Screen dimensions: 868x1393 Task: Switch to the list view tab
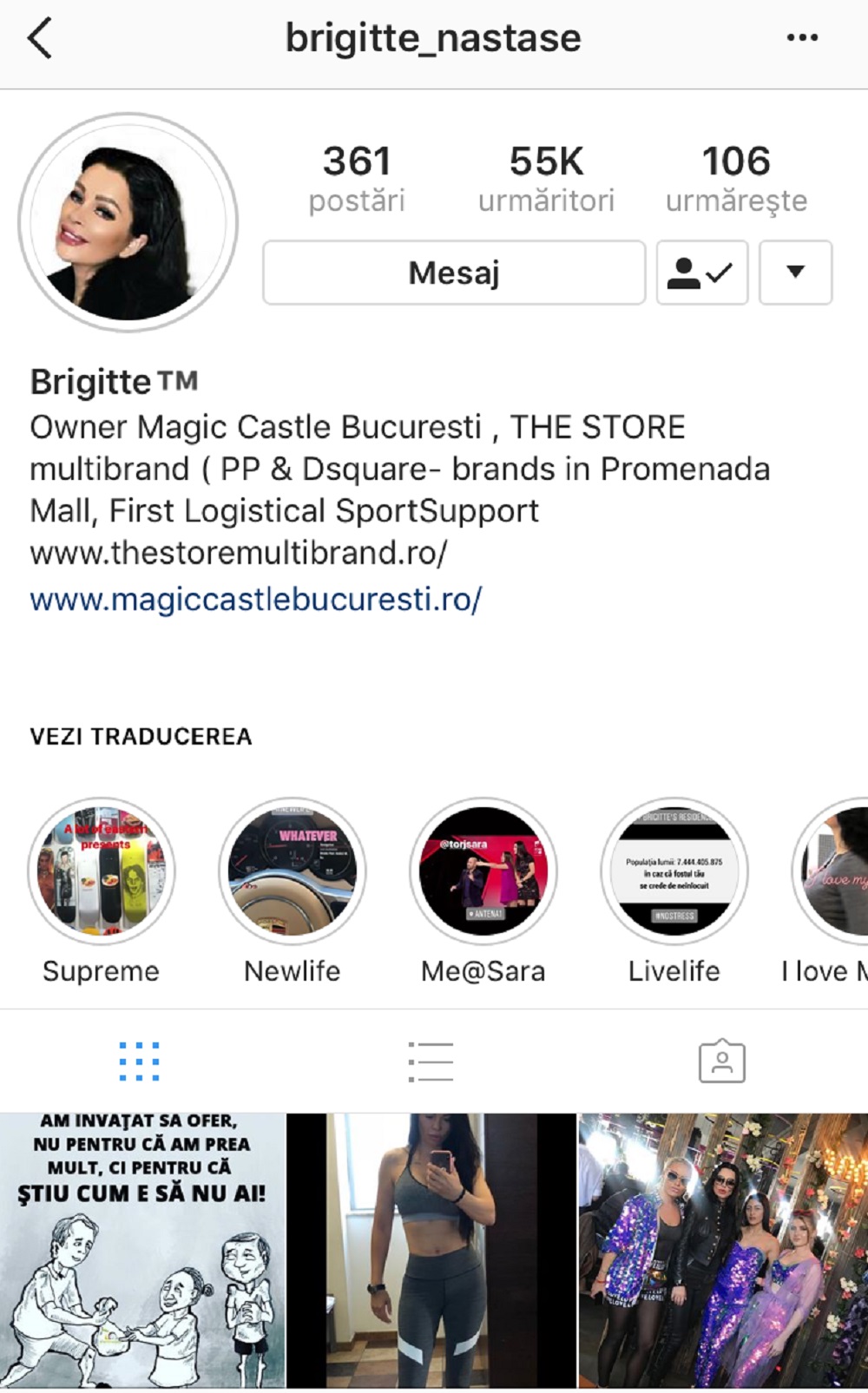(431, 1061)
